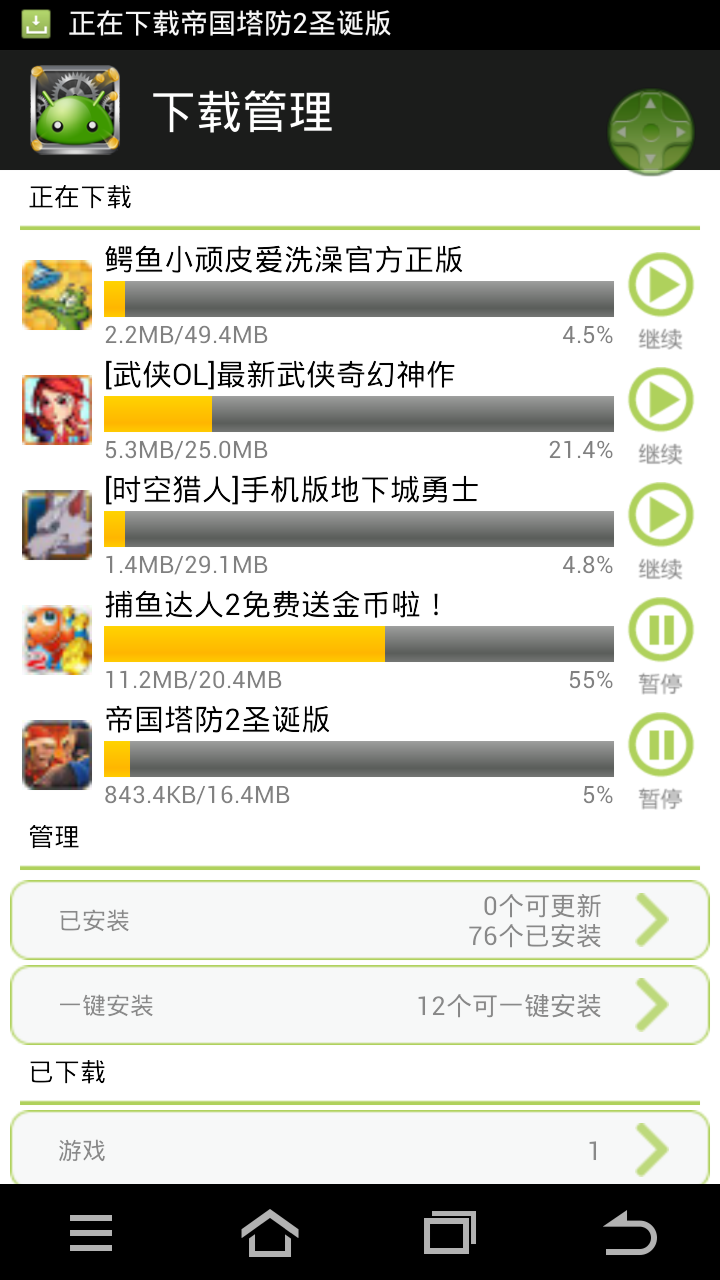Viewport: 720px width, 1280px height.
Task: Open the navigation menu button
Action: click(x=90, y=1233)
